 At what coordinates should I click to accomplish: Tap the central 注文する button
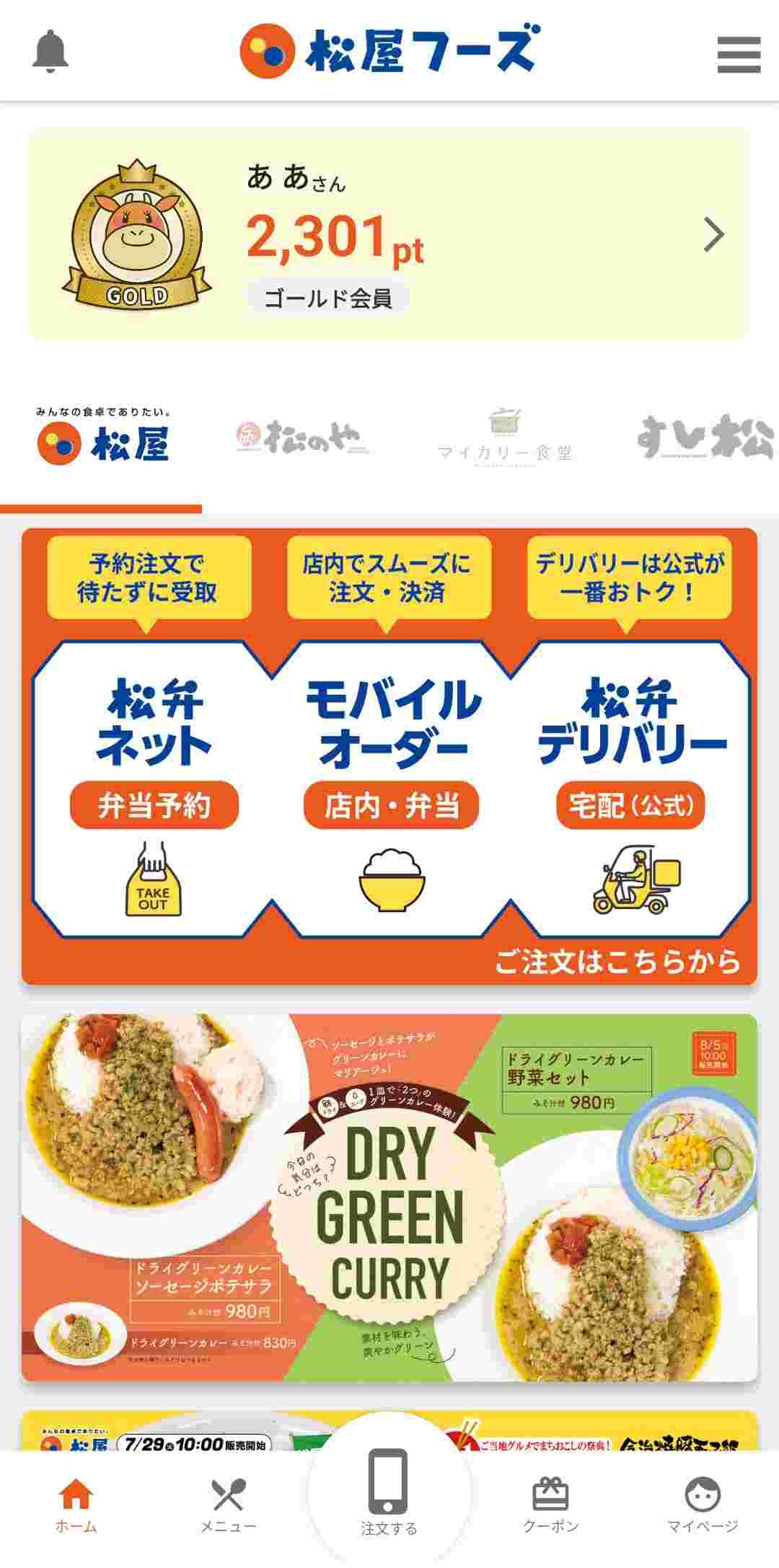pos(389,1492)
